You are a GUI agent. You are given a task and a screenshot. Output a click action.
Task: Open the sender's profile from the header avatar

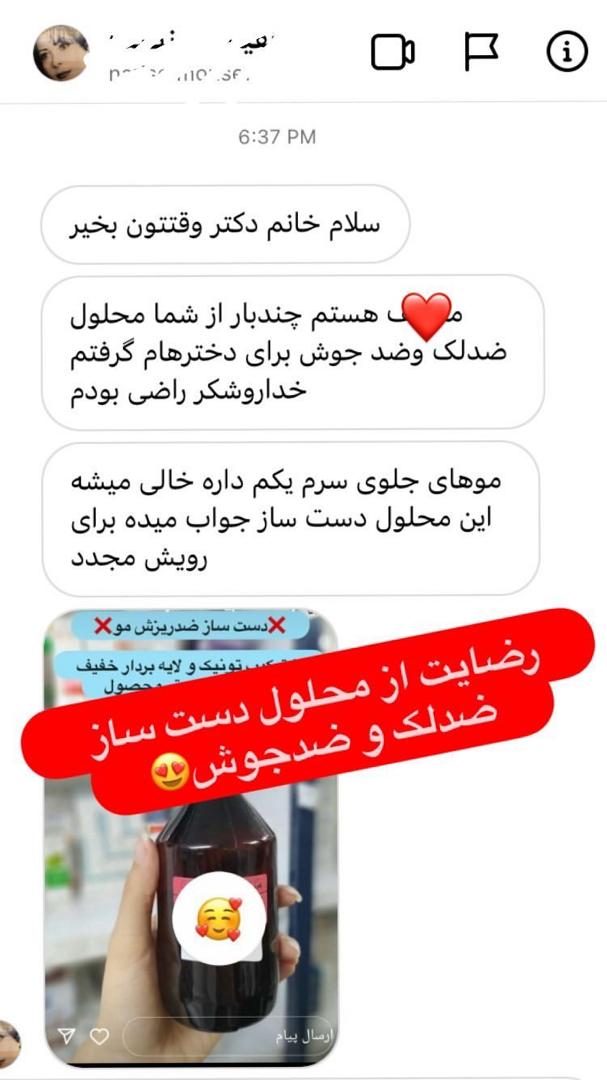61,53
